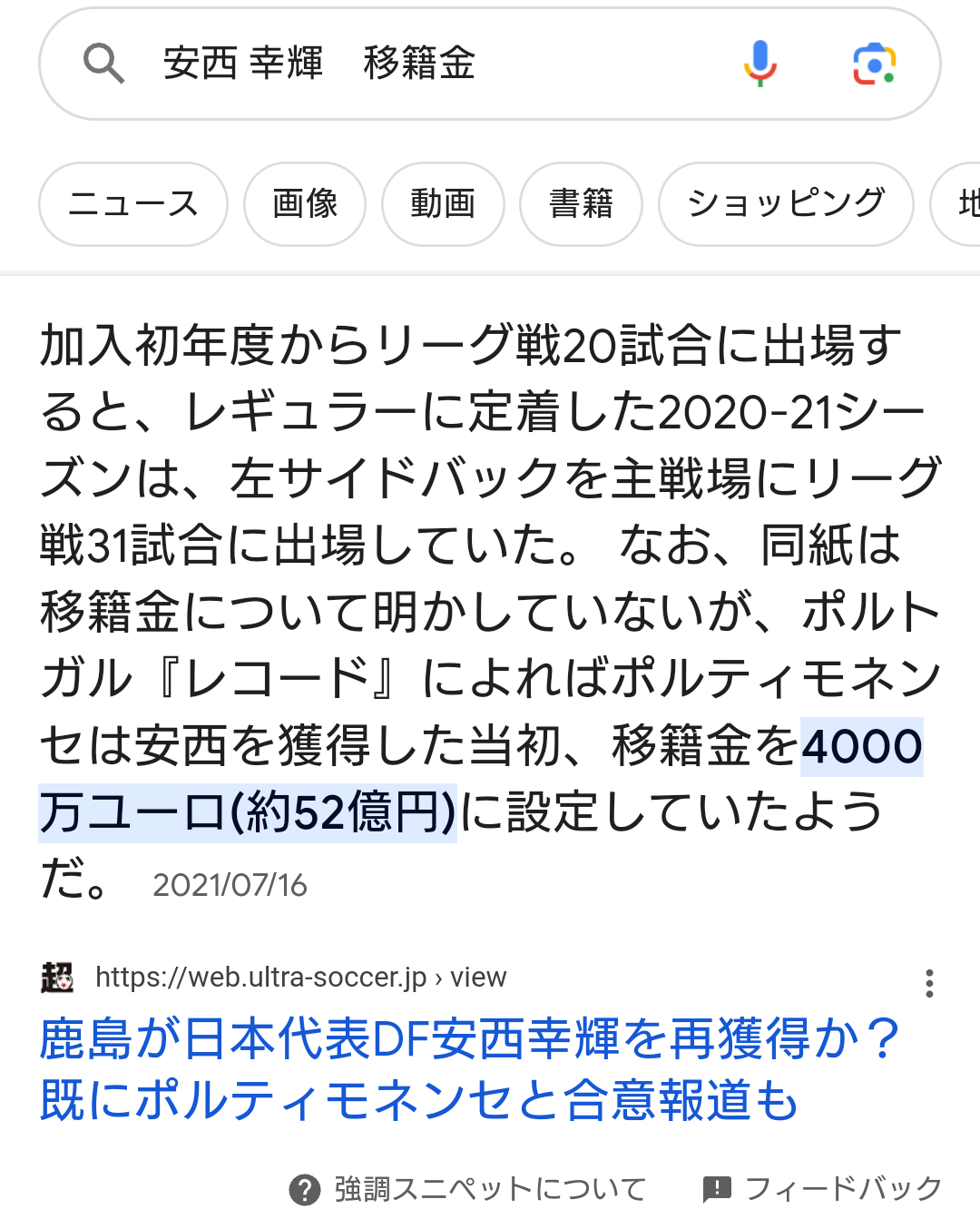
Task: Switch to the 画像 filter
Action: coord(305,204)
